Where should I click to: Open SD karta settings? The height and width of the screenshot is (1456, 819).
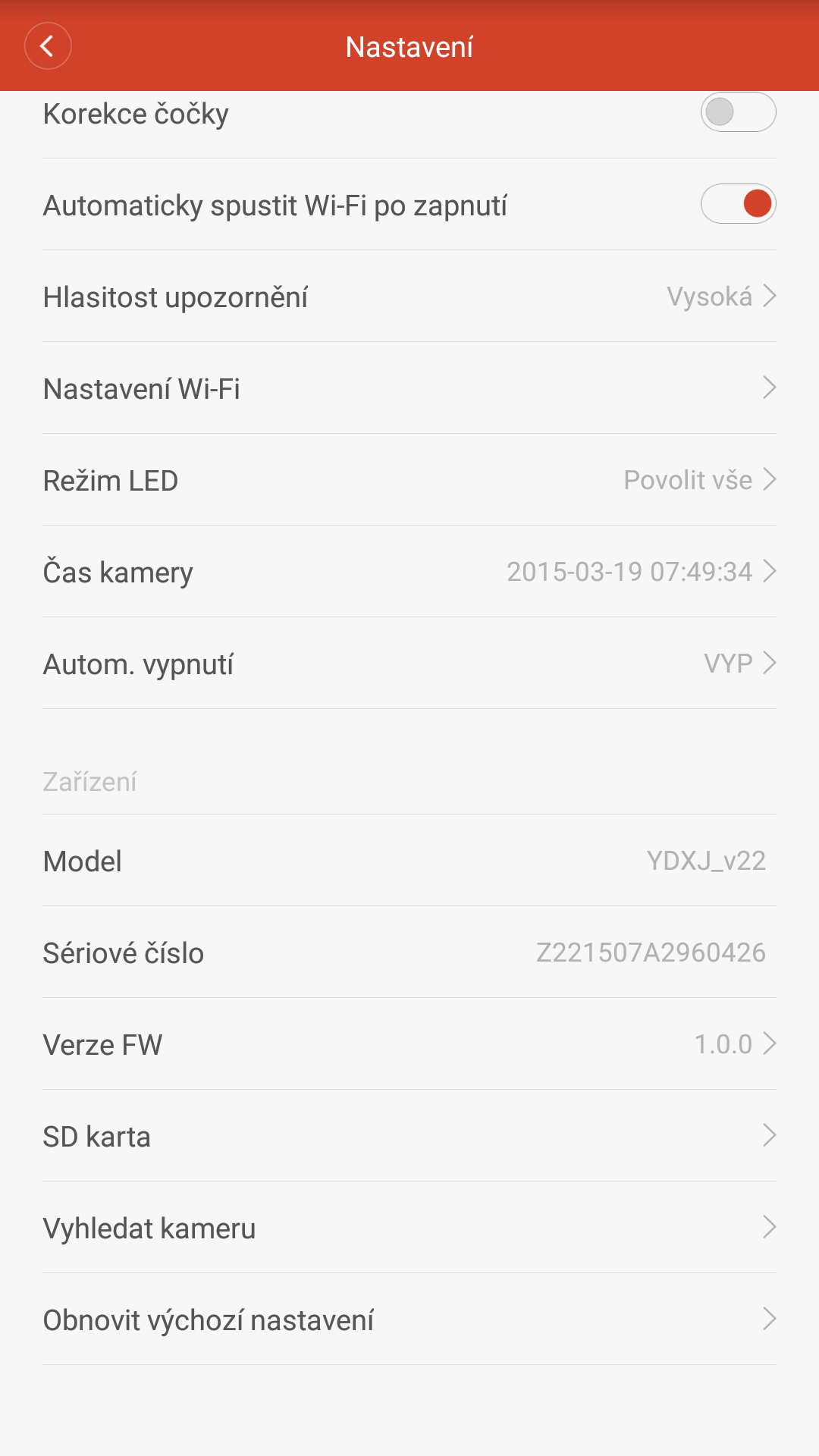409,1136
